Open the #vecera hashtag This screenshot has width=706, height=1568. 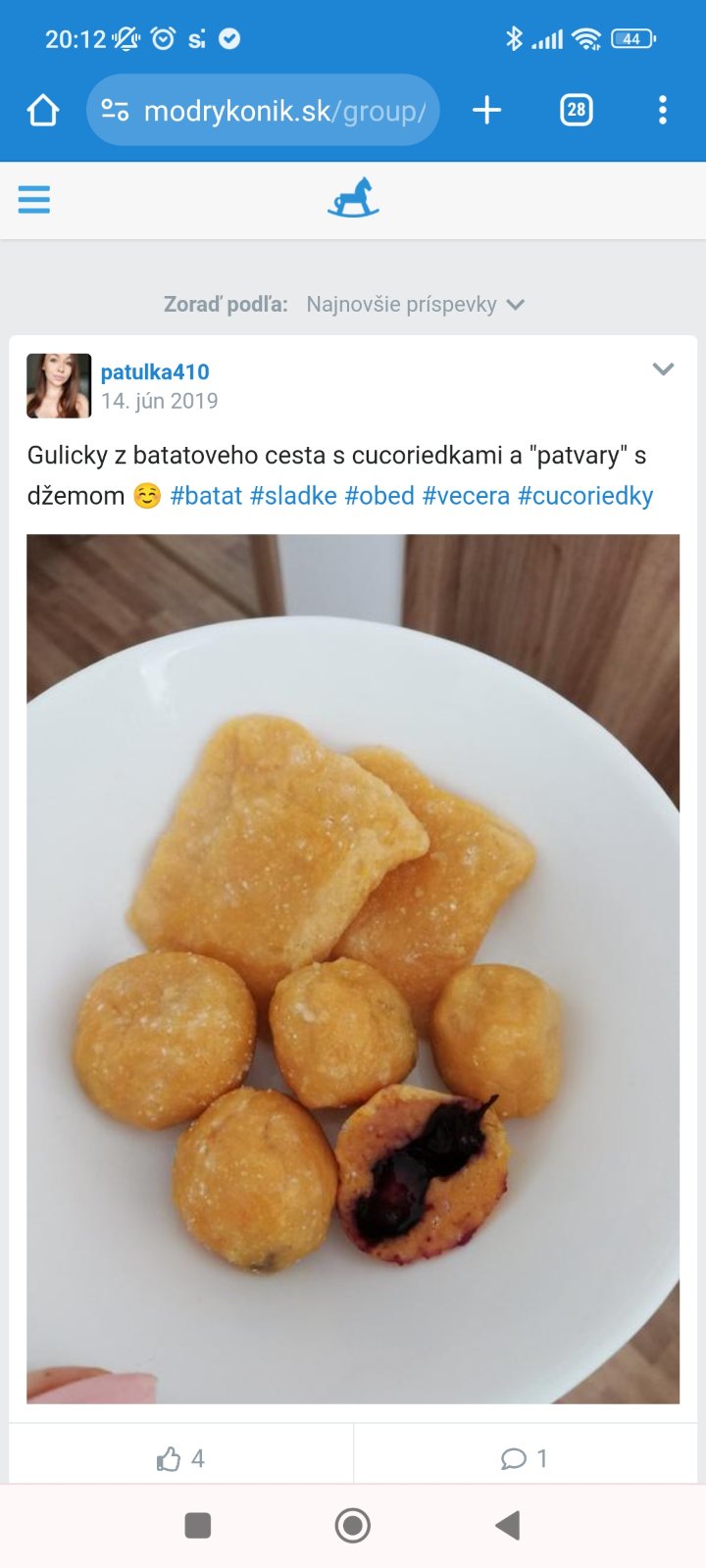pos(466,496)
